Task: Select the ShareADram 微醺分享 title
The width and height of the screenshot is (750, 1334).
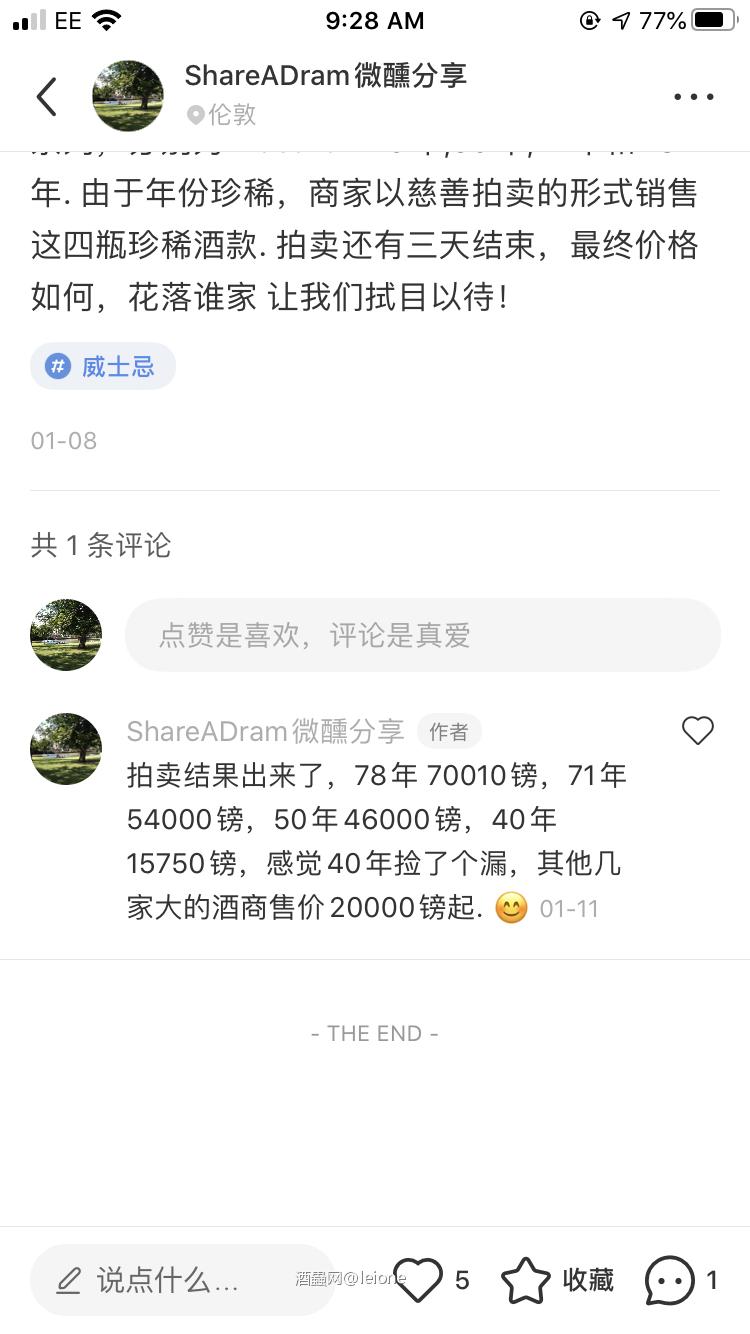Action: coord(327,75)
